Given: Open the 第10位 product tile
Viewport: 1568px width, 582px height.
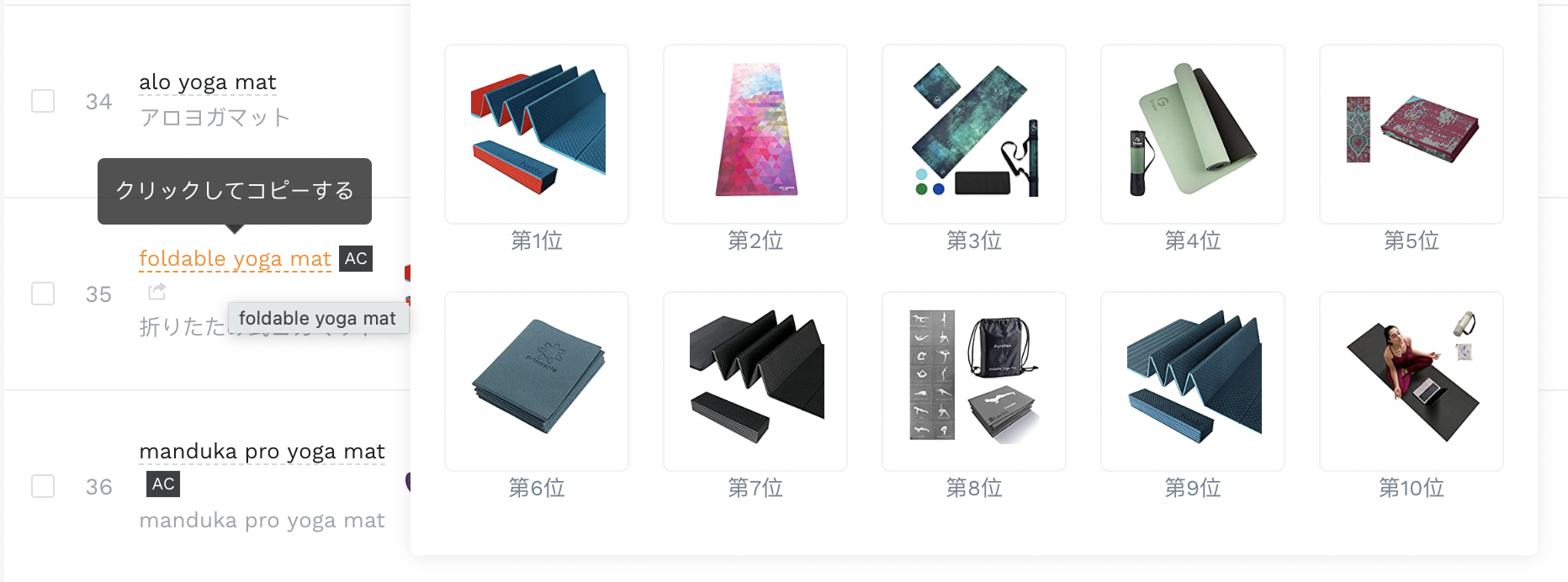Looking at the screenshot, I should pos(1412,381).
